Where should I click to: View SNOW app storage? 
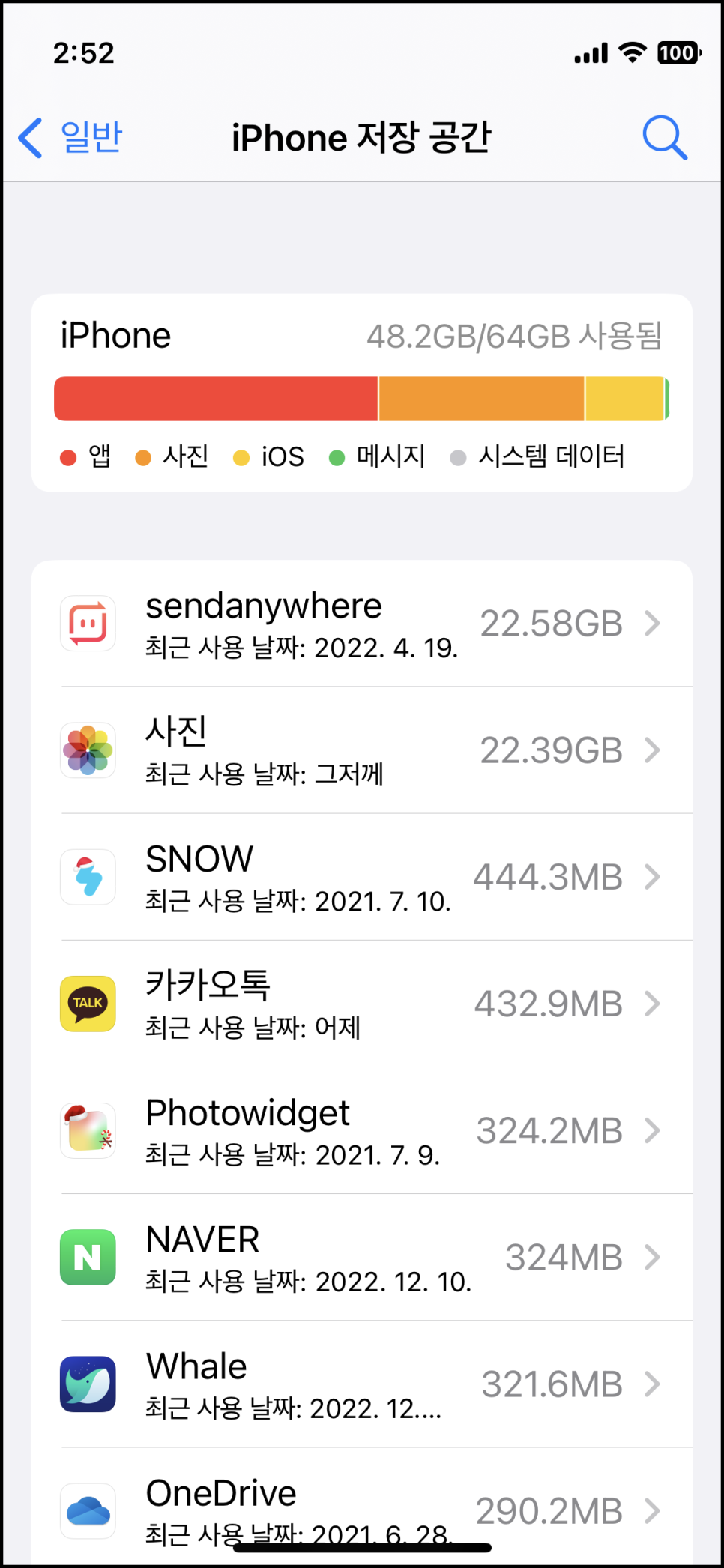pos(362,877)
